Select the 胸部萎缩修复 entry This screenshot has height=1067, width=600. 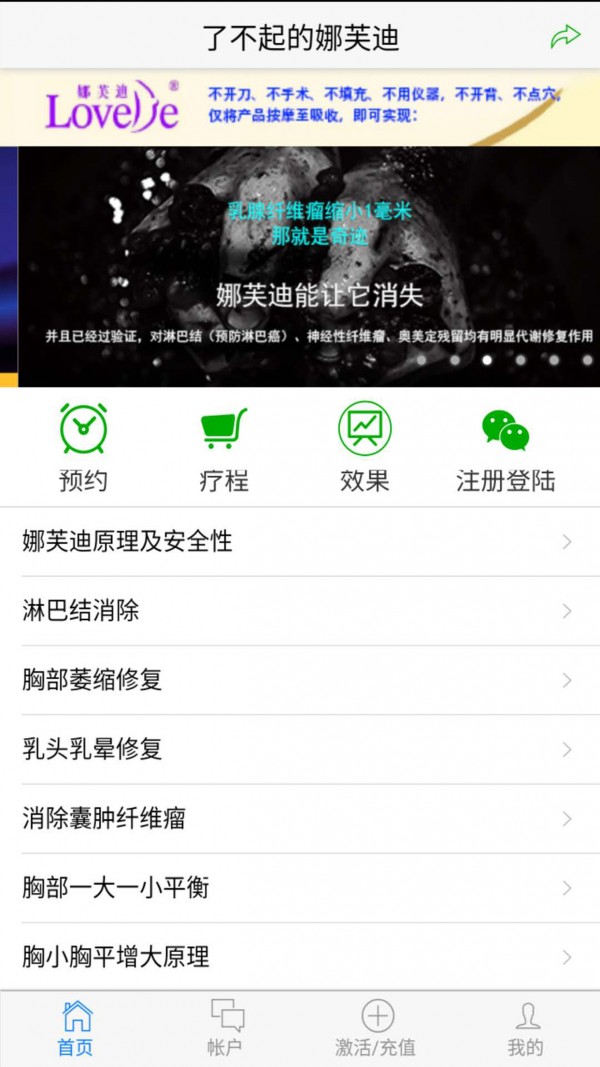point(300,680)
